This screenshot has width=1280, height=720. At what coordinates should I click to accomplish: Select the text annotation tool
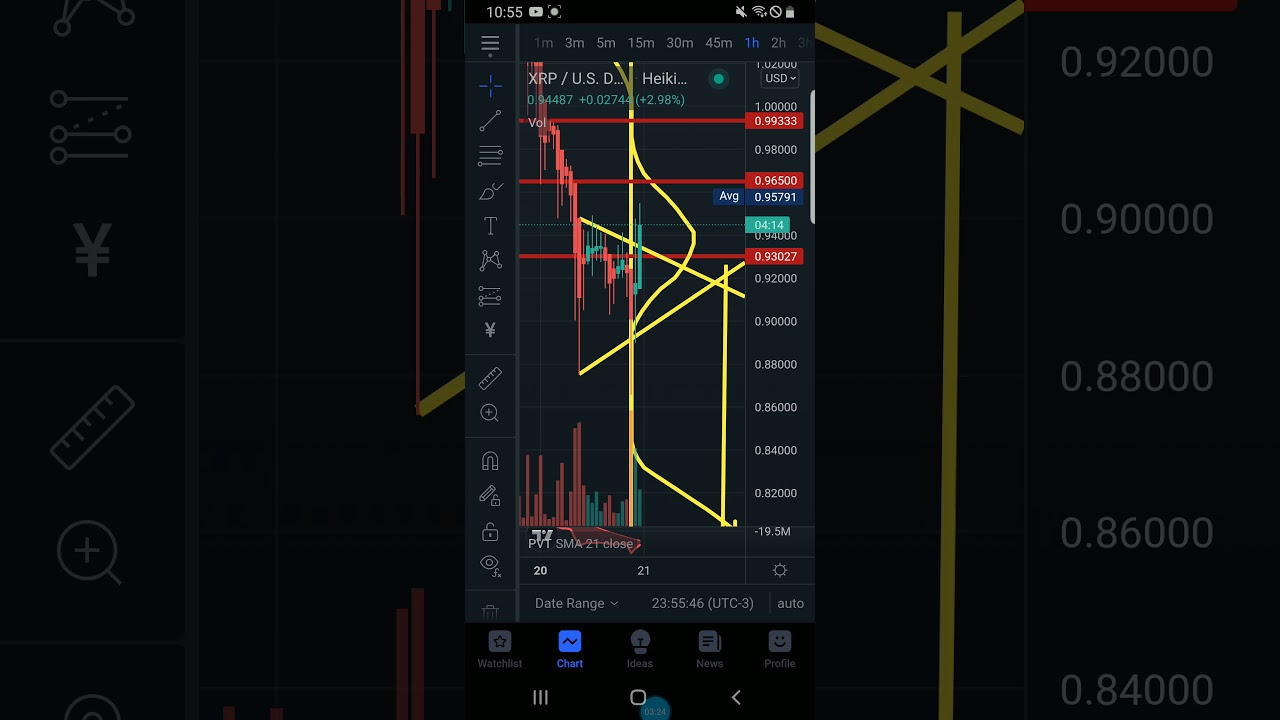[x=490, y=226]
